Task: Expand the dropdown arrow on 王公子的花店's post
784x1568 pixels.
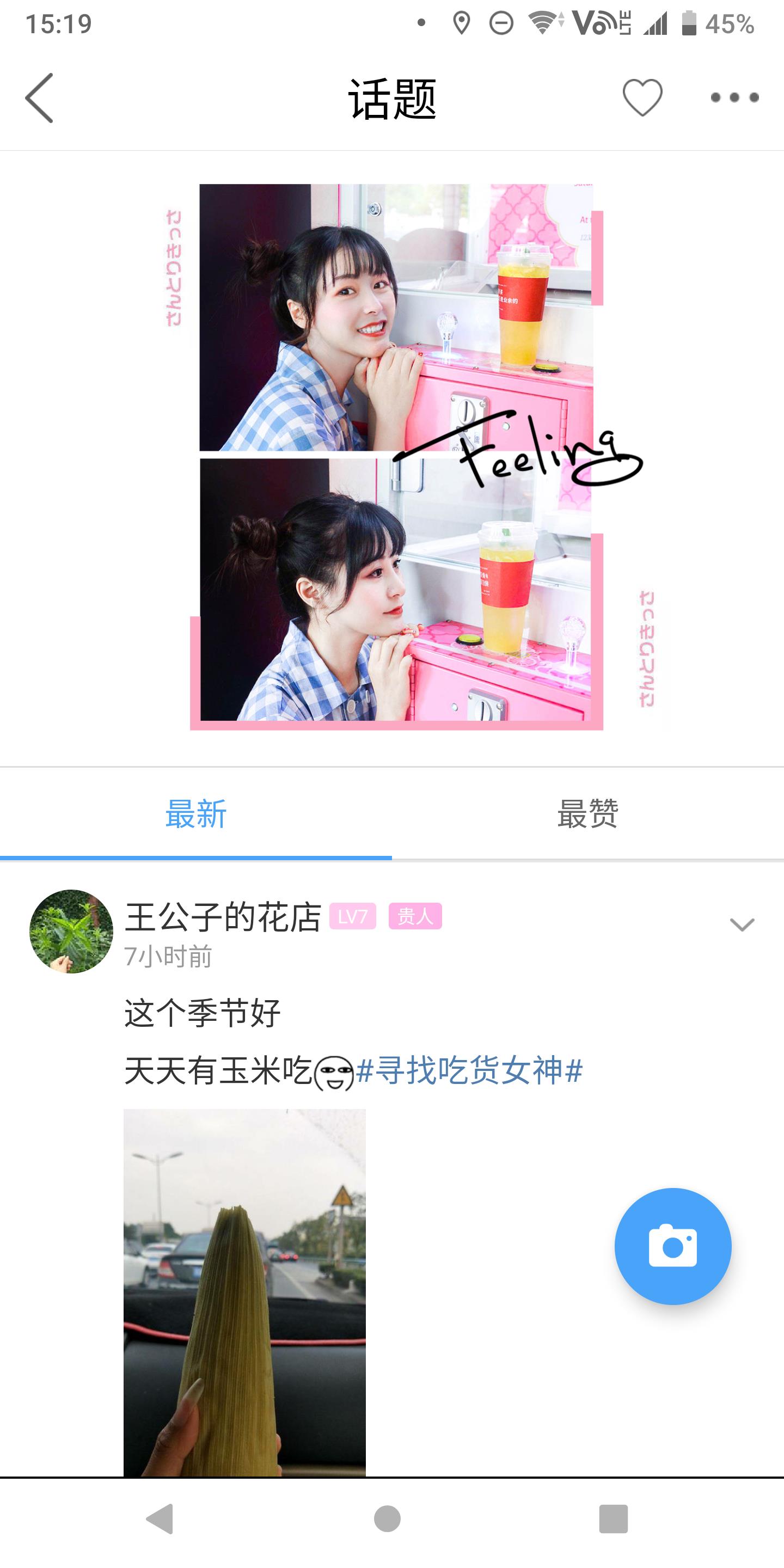Action: pyautogui.click(x=742, y=924)
